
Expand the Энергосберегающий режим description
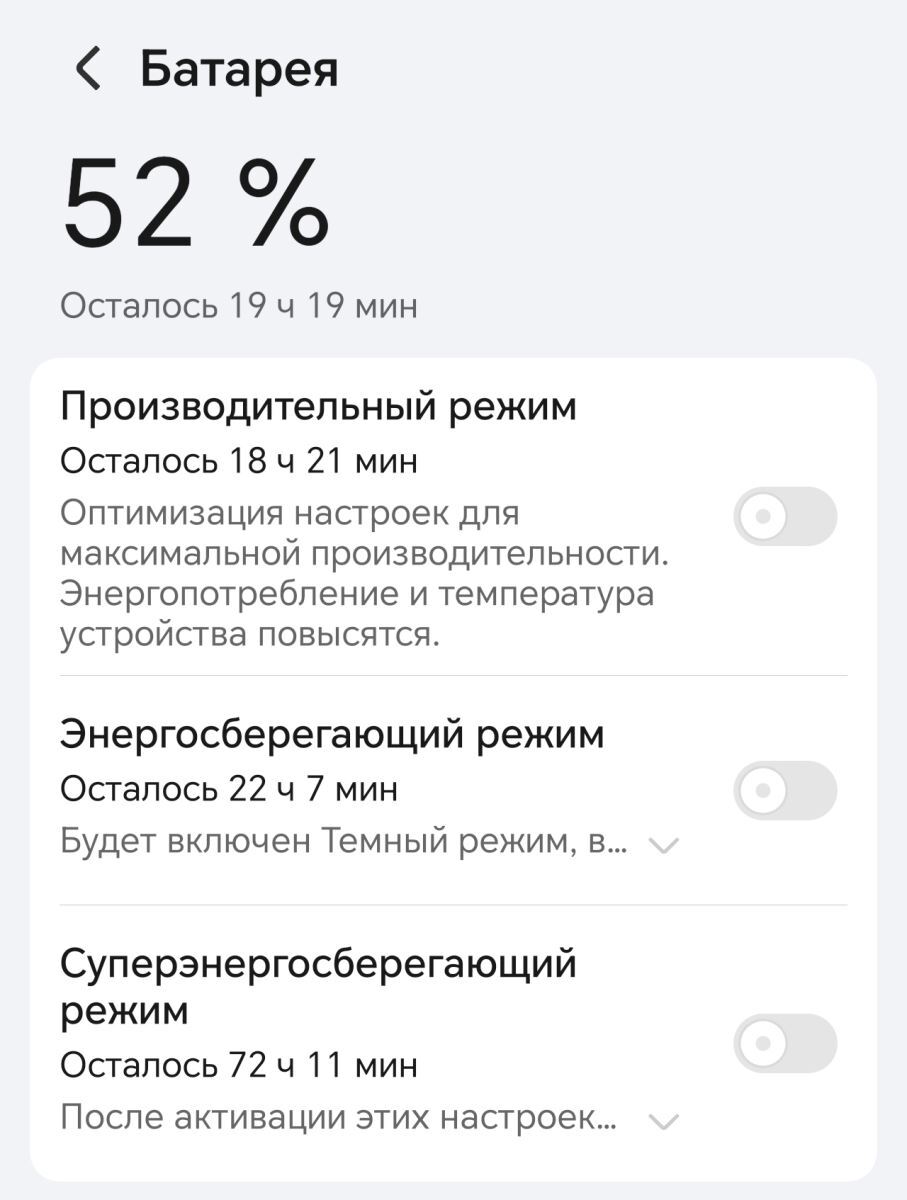click(x=664, y=846)
